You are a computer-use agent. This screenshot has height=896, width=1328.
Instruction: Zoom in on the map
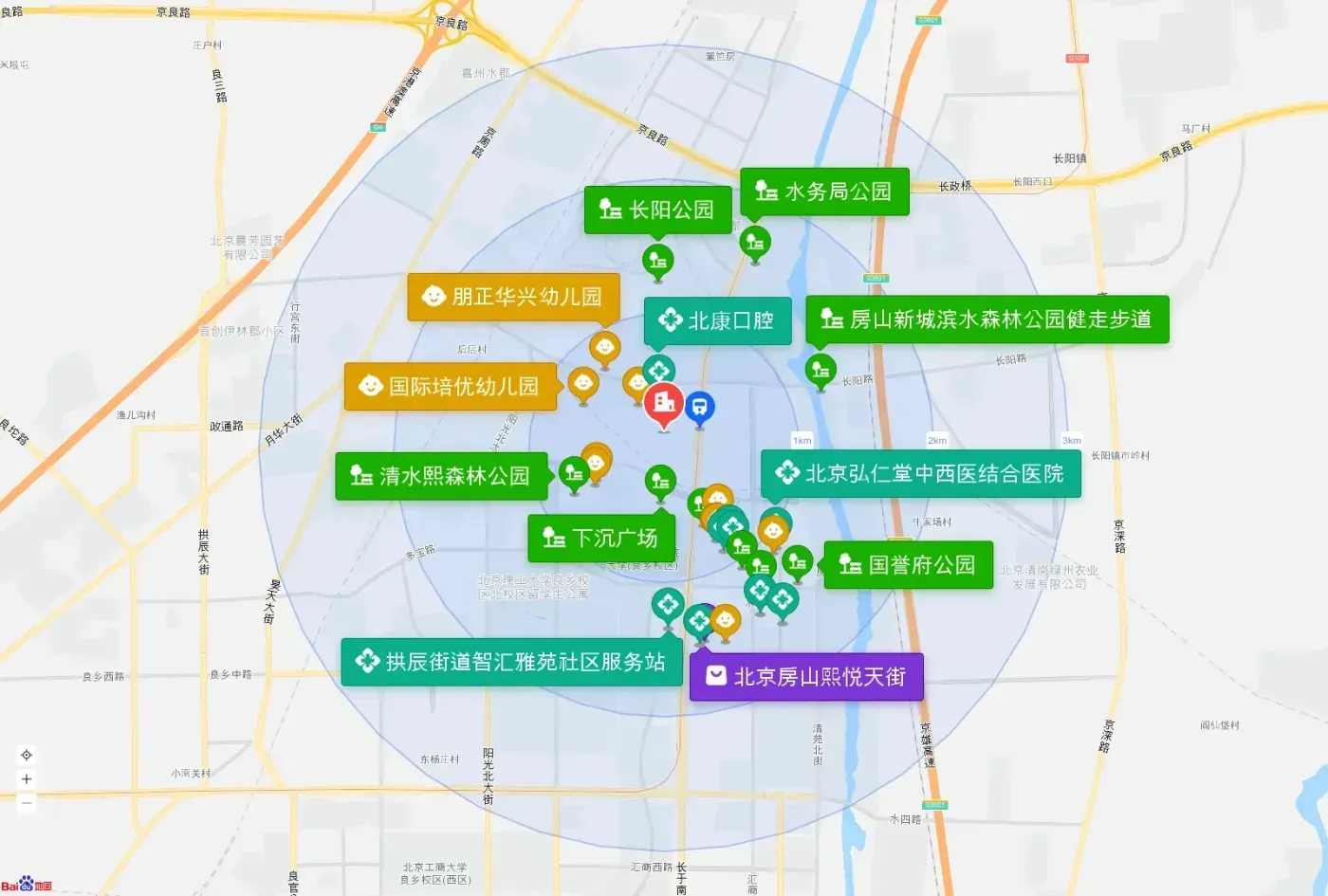(x=27, y=779)
